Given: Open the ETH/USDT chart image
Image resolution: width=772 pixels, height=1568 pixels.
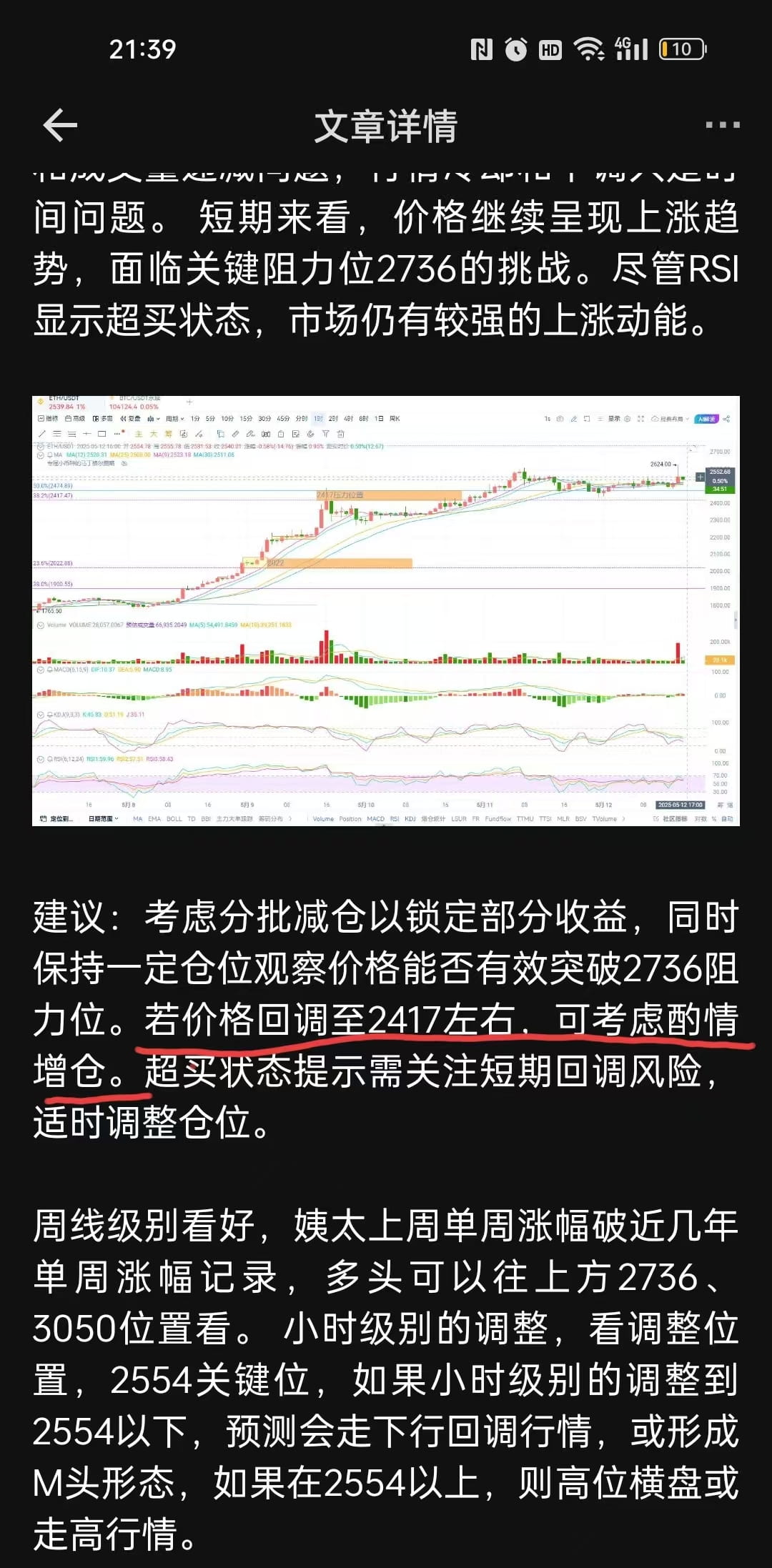Looking at the screenshot, I should pyautogui.click(x=386, y=610).
